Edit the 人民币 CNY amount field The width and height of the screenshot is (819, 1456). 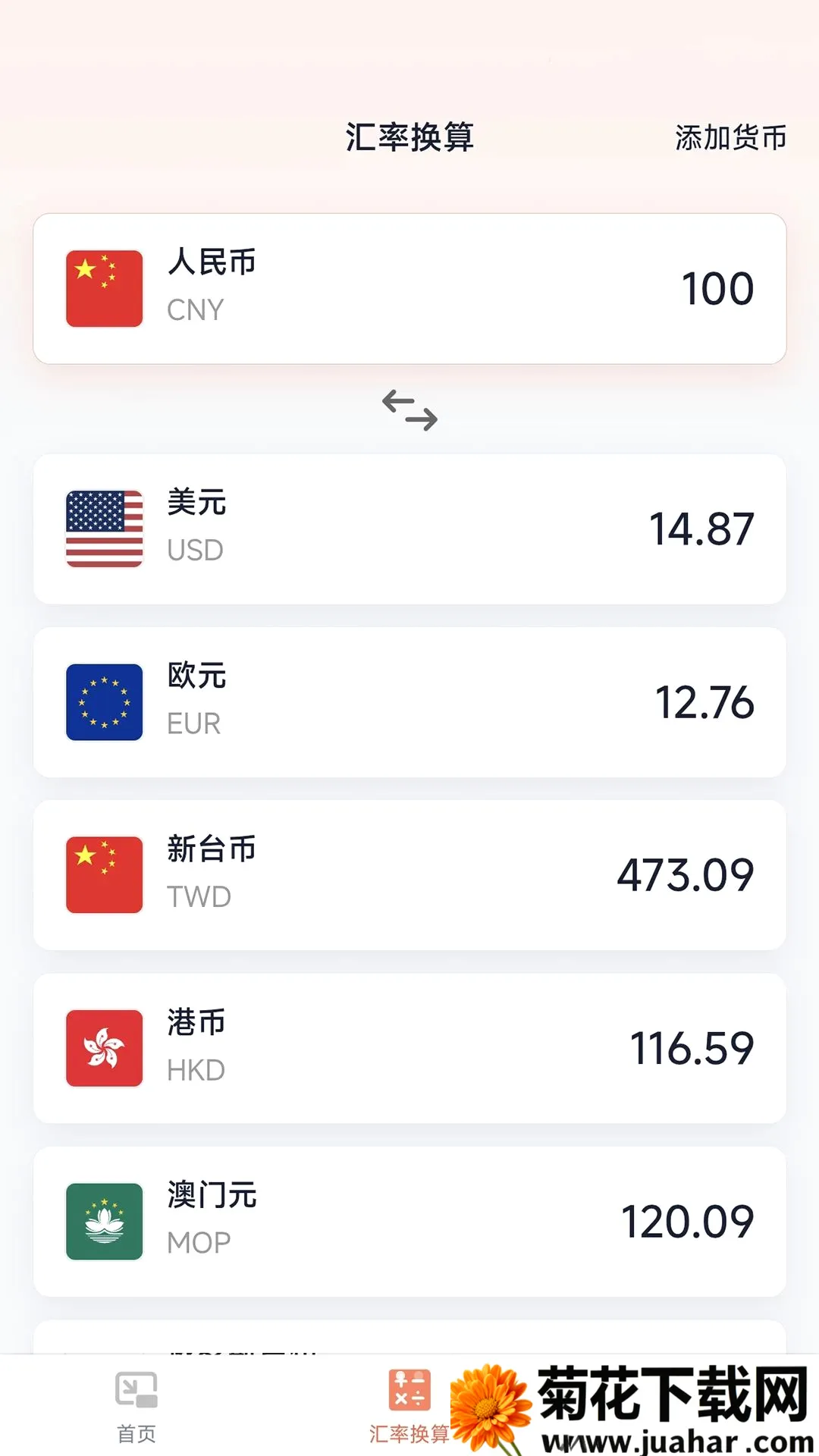409,289
